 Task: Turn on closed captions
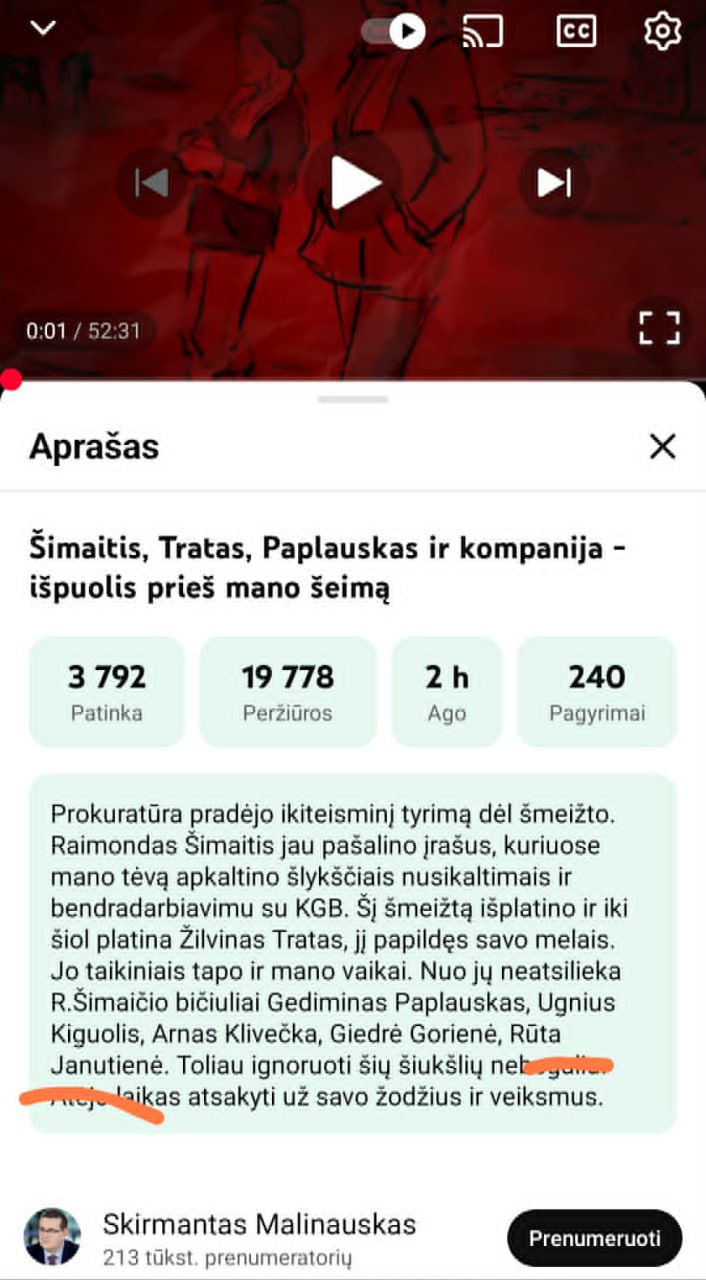click(575, 31)
